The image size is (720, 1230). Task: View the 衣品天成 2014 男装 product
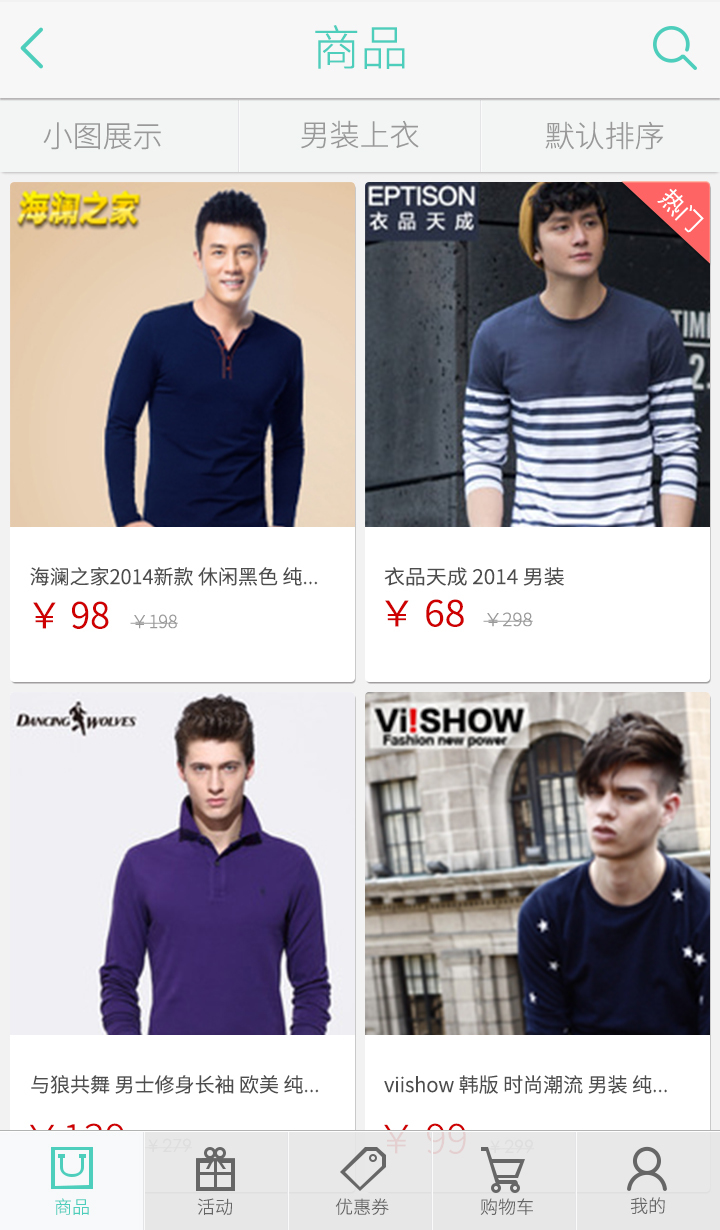click(x=537, y=430)
